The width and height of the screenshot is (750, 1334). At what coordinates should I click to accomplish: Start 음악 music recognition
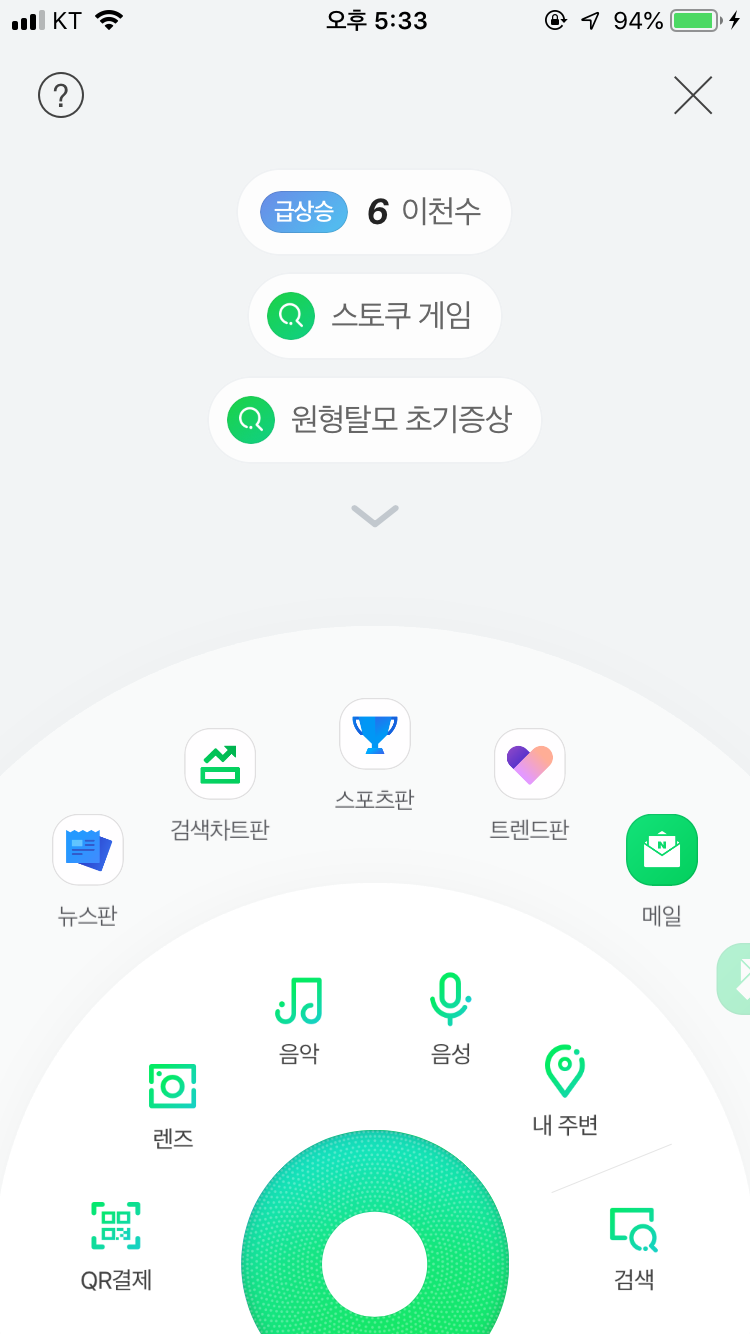(299, 1002)
